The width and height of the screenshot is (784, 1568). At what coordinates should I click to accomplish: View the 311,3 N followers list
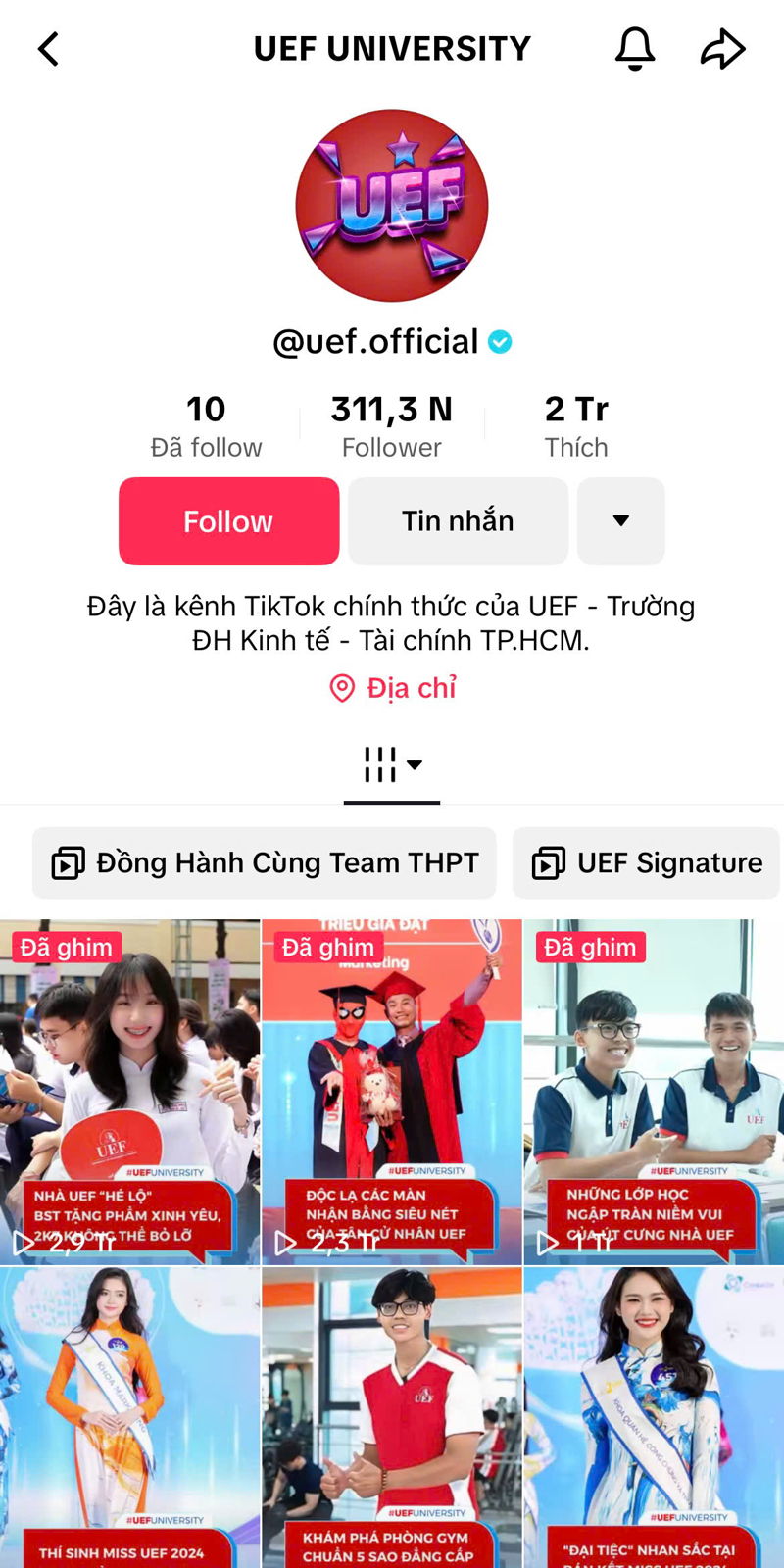coord(391,426)
